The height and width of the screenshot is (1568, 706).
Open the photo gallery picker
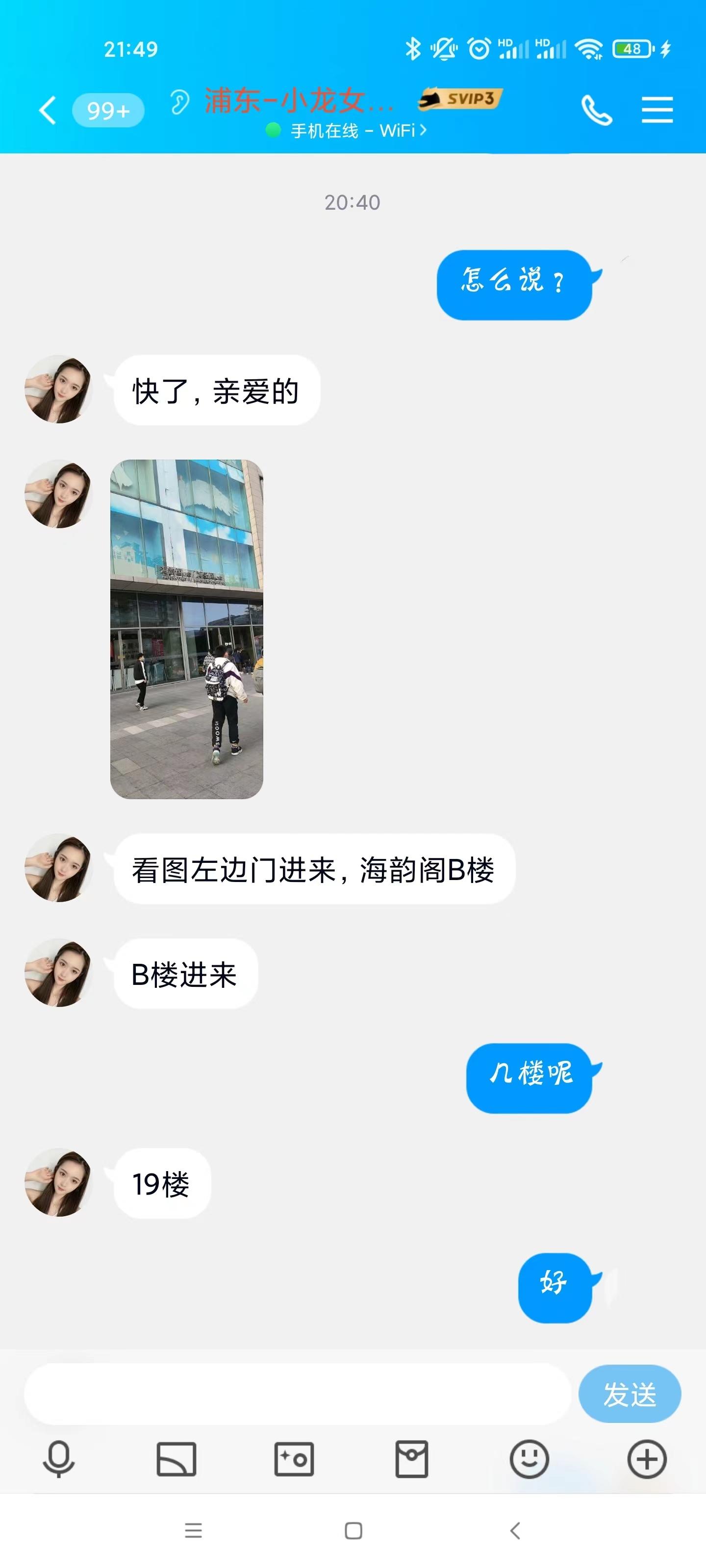coord(176,1458)
